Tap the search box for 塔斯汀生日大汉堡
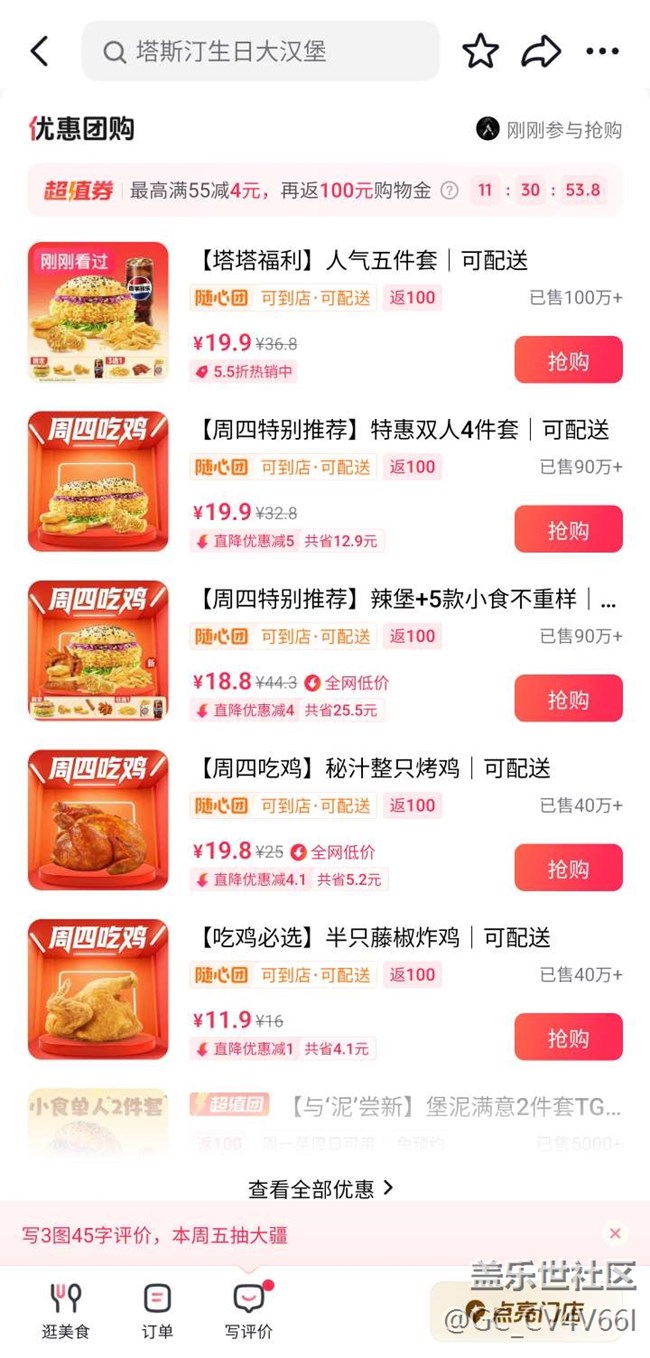 (260, 51)
